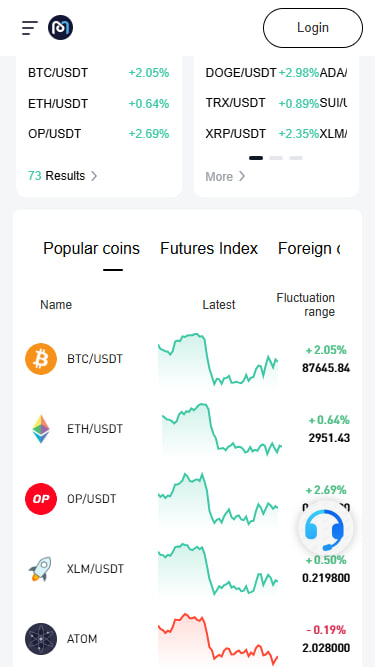375x667 pixels.
Task: Tap the second page indicator dot
Action: [x=276, y=158]
